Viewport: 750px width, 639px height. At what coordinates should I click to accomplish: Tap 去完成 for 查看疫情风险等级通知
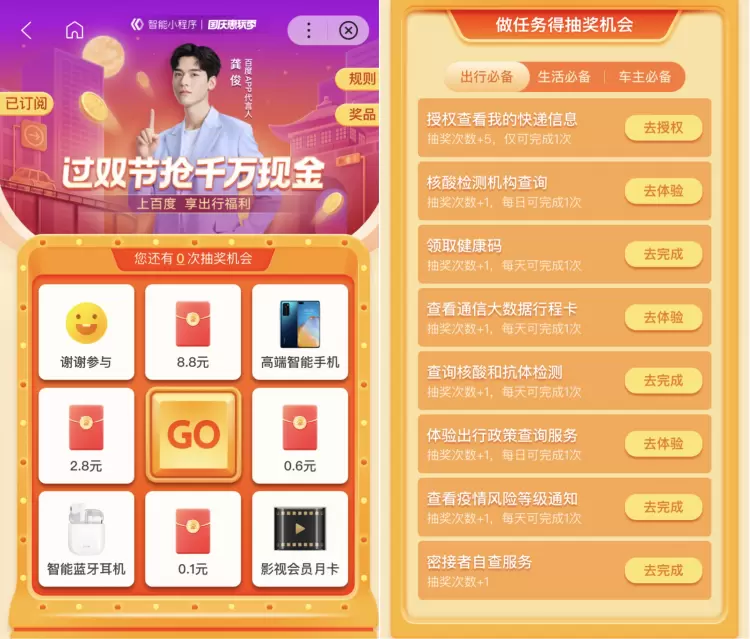[663, 507]
